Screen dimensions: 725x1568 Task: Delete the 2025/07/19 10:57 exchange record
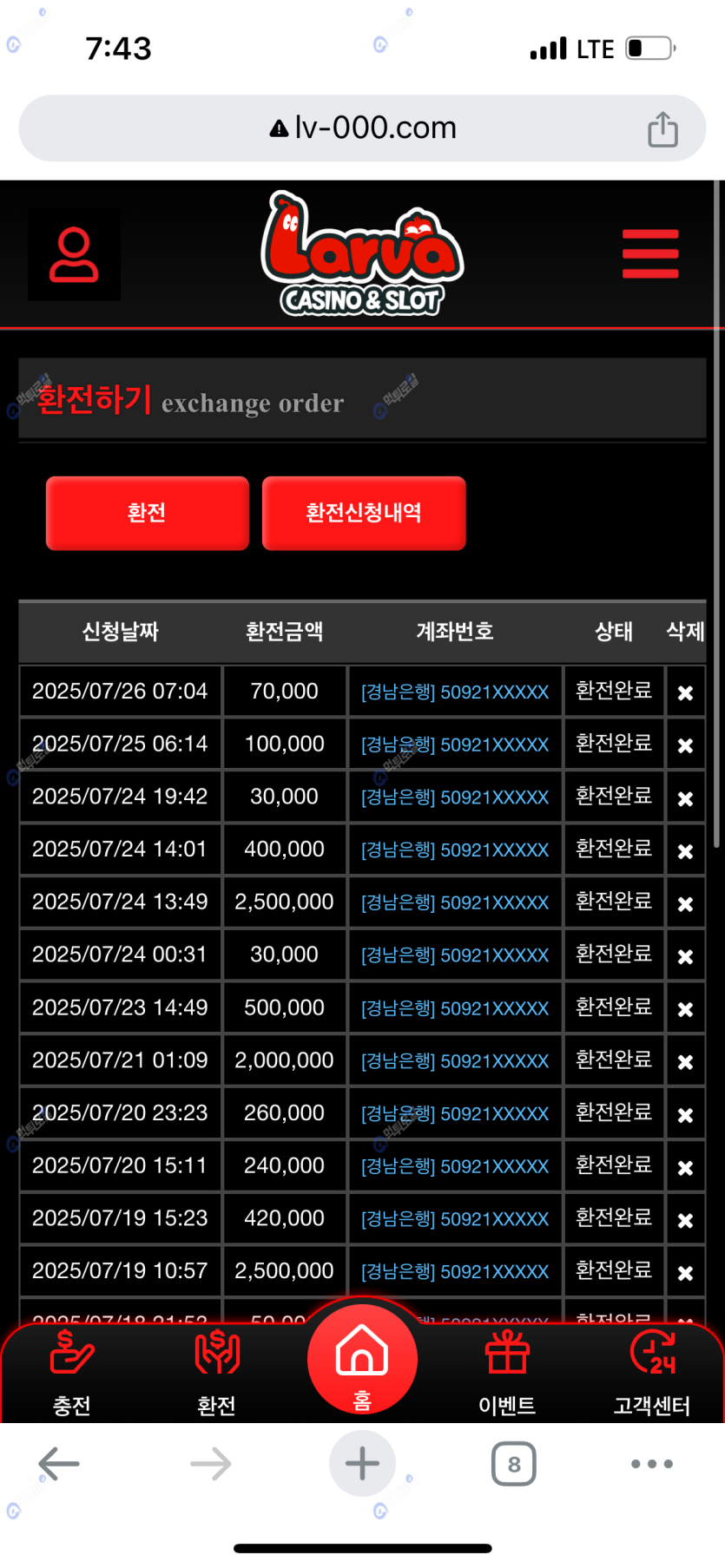[x=685, y=1272]
